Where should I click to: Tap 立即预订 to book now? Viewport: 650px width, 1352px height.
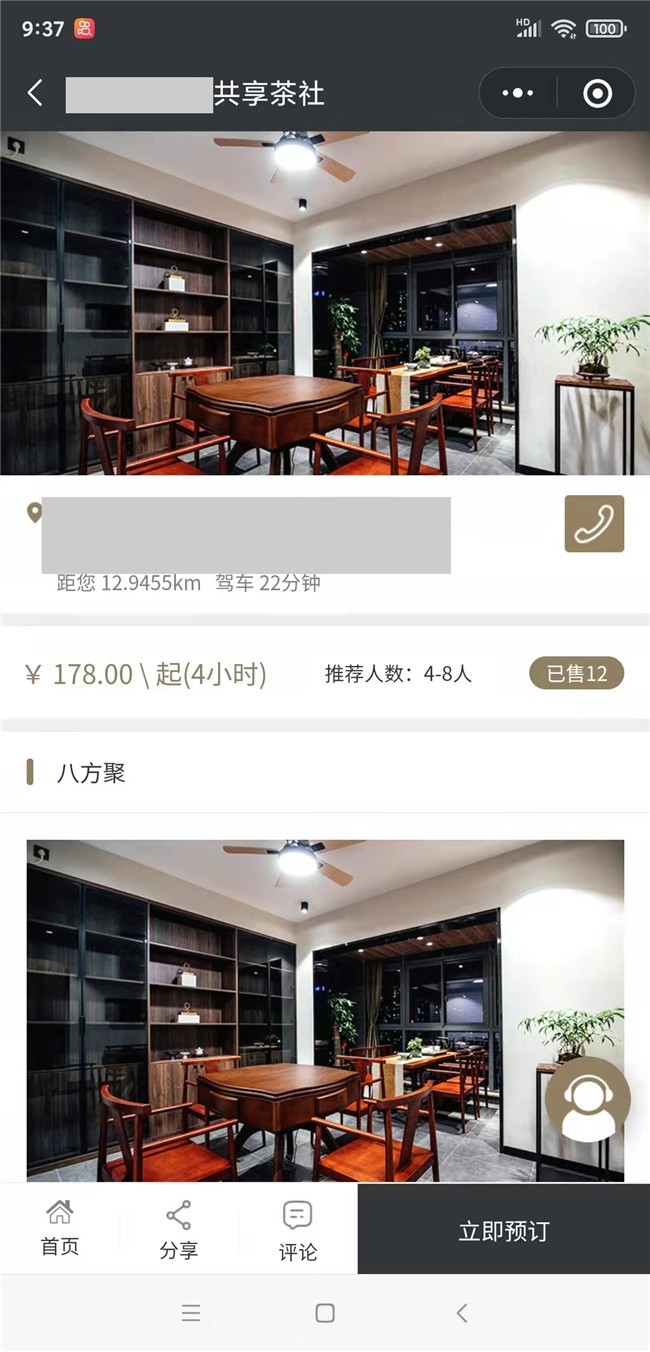503,1230
